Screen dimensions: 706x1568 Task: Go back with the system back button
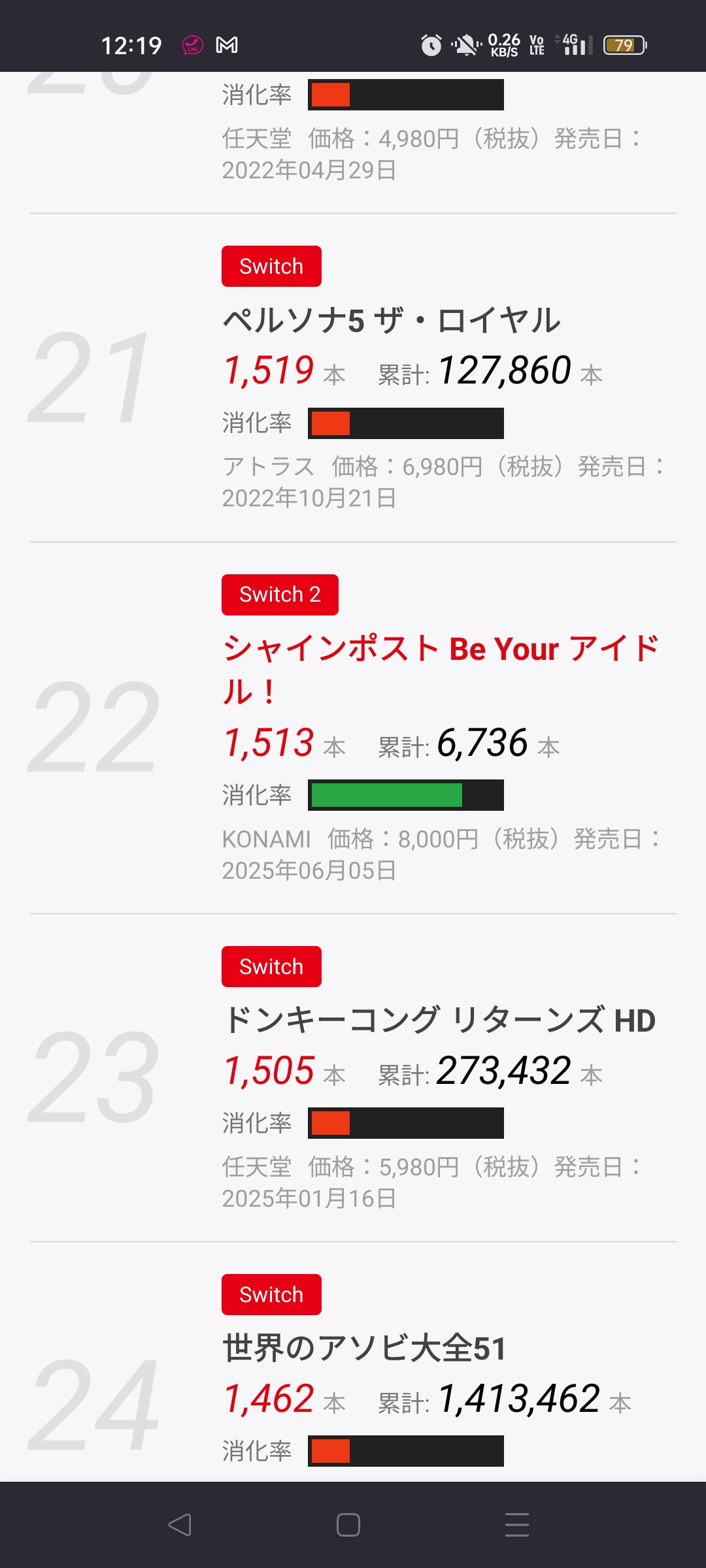pyautogui.click(x=180, y=1525)
